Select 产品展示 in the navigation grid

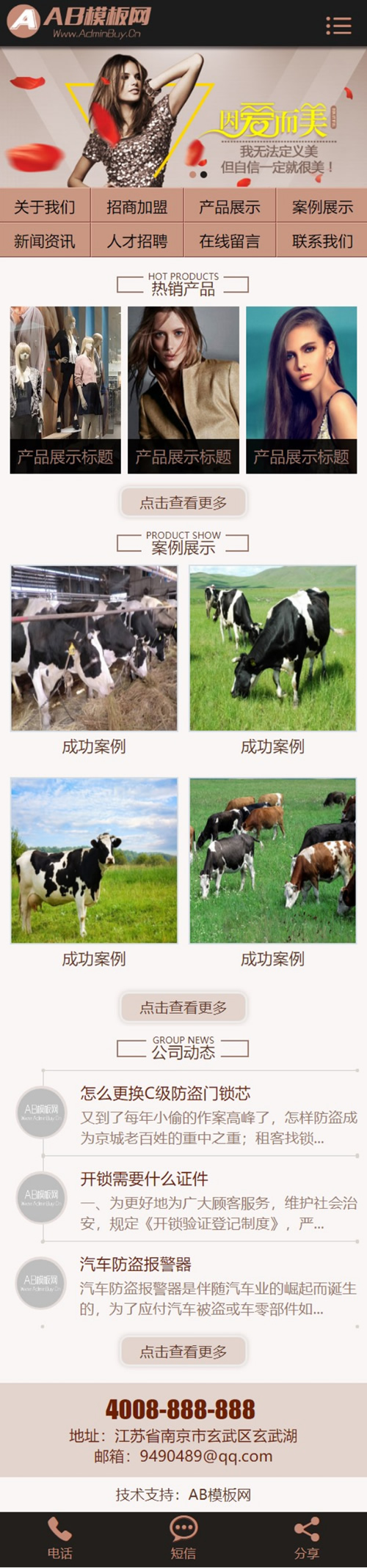coord(230,207)
